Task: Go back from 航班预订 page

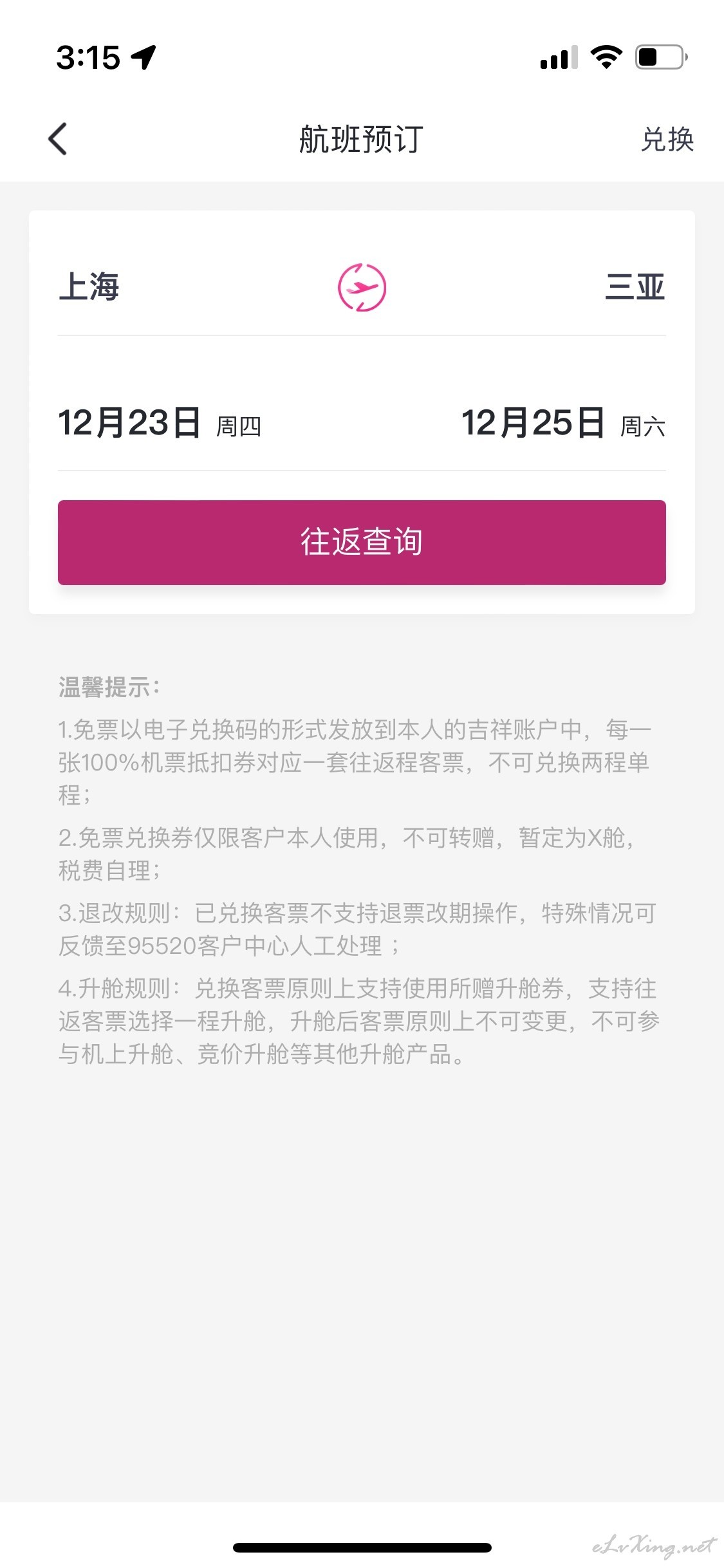Action: click(58, 139)
